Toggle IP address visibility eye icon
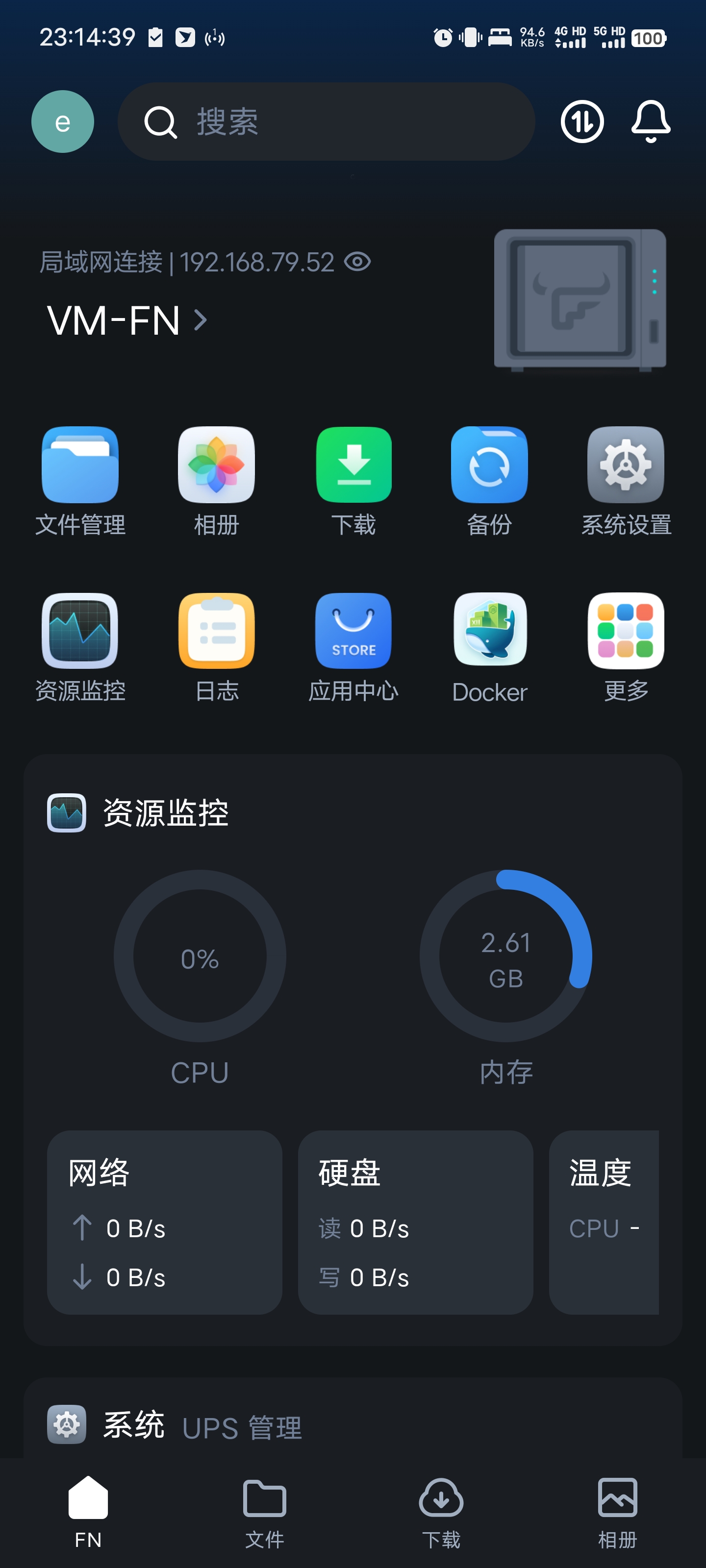The height and width of the screenshot is (1568, 706). click(x=357, y=262)
